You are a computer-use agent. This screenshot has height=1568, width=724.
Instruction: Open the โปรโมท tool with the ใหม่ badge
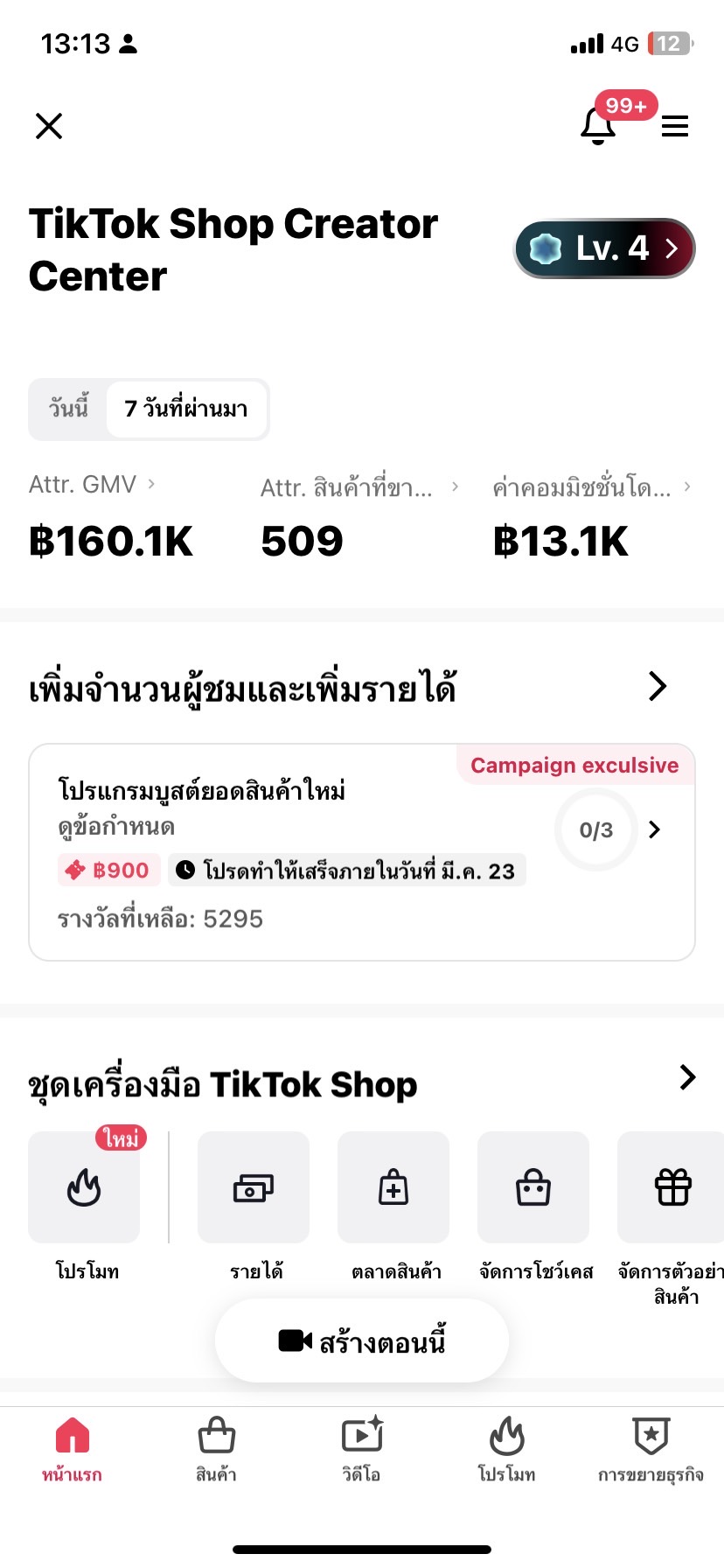pos(85,1187)
